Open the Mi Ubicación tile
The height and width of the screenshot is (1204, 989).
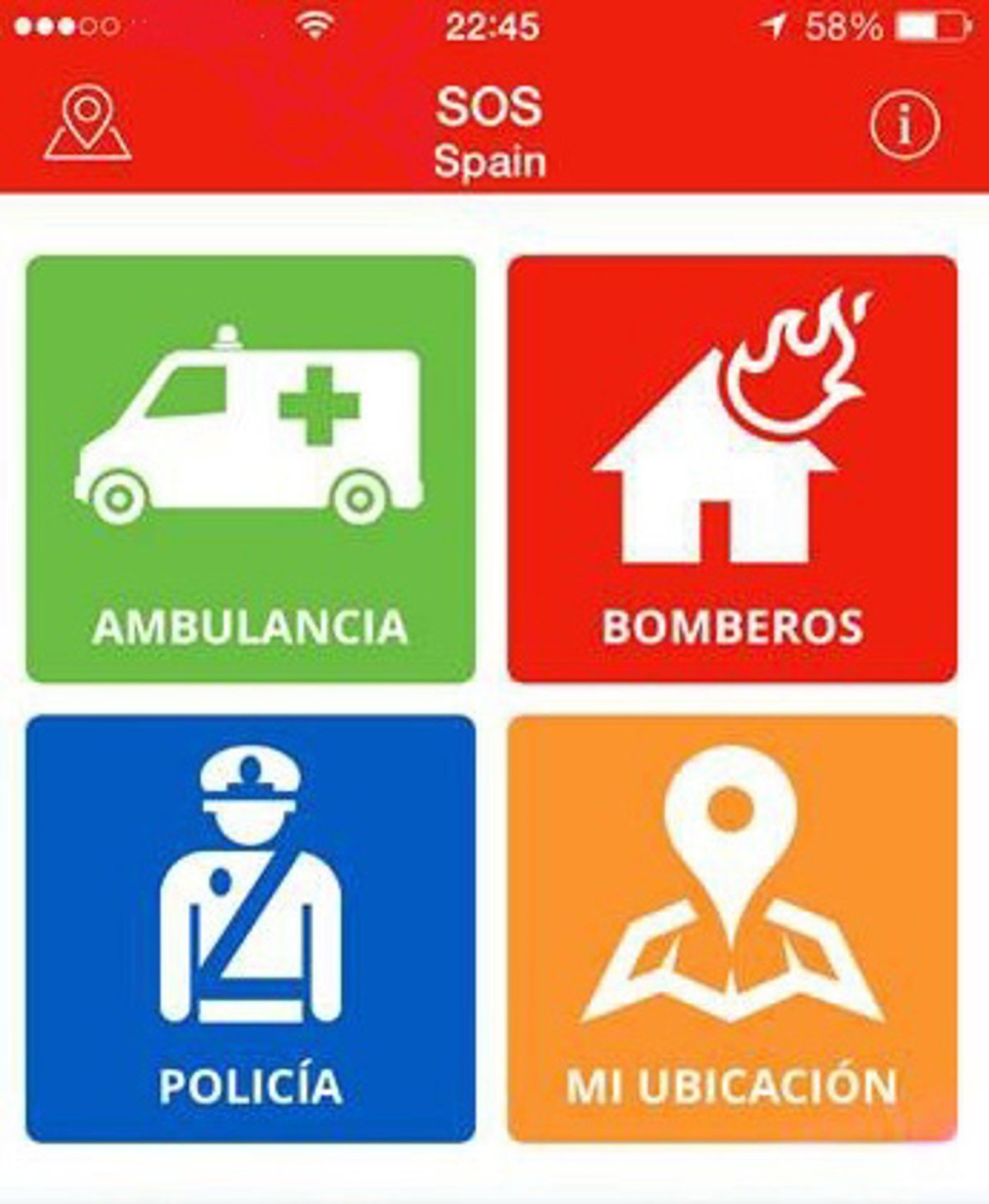pyautogui.click(x=732, y=929)
